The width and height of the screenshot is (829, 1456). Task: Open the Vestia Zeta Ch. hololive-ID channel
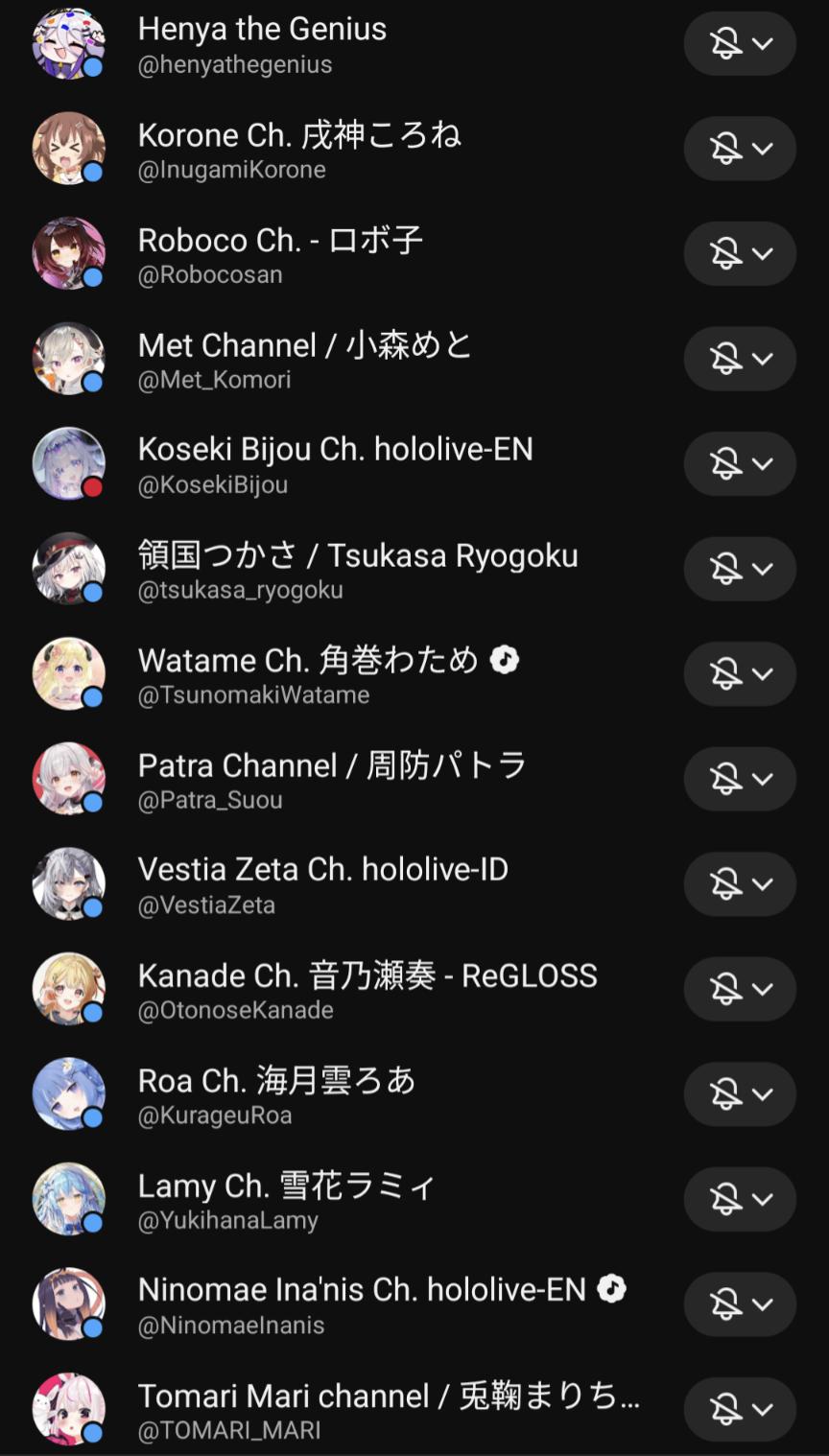[x=322, y=883]
